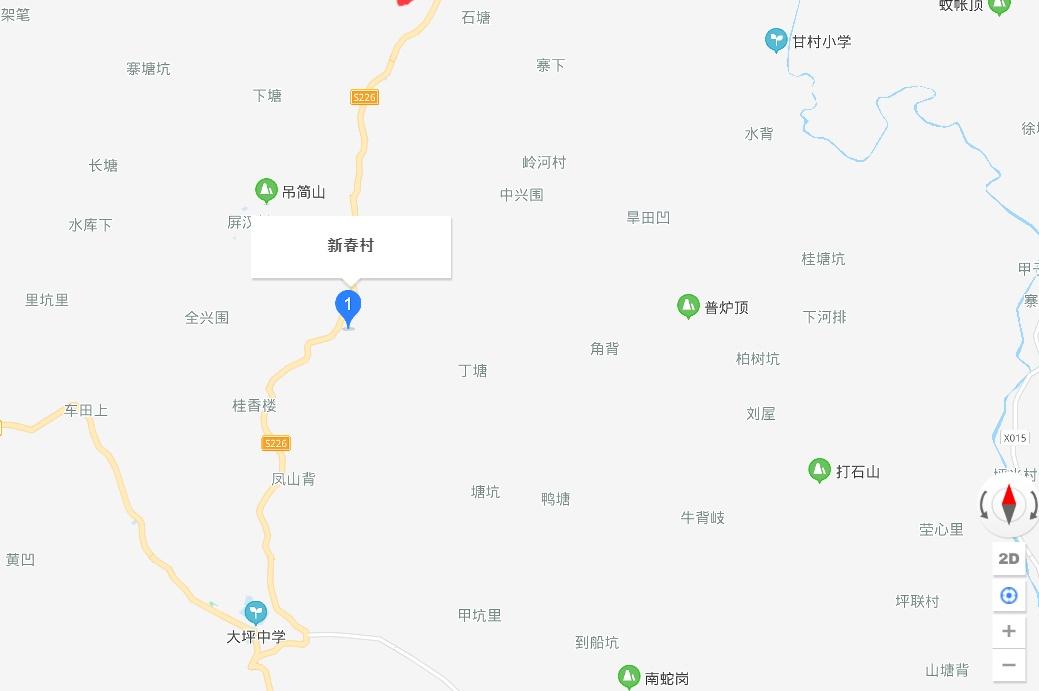Switch map view using the 2D button

click(x=1008, y=559)
